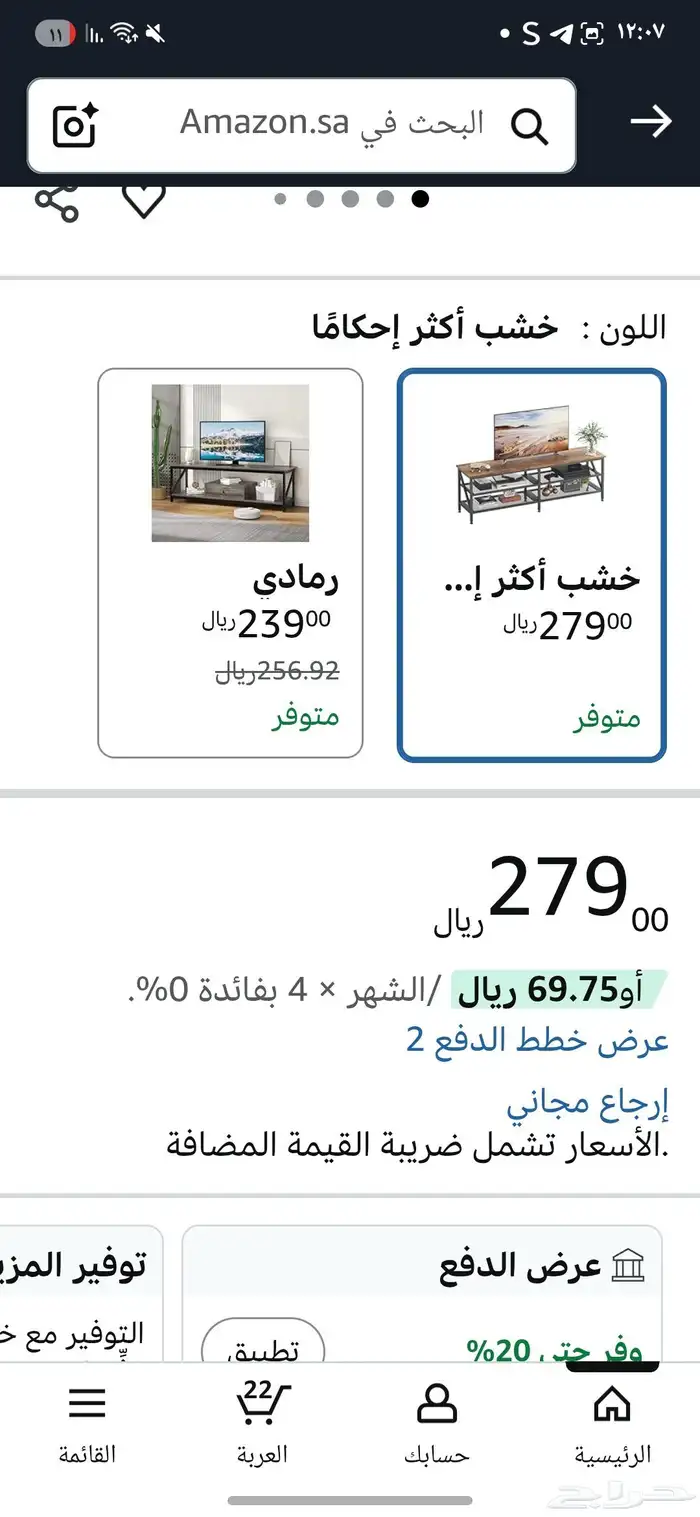Add the product to wishlist with heart

(143, 200)
